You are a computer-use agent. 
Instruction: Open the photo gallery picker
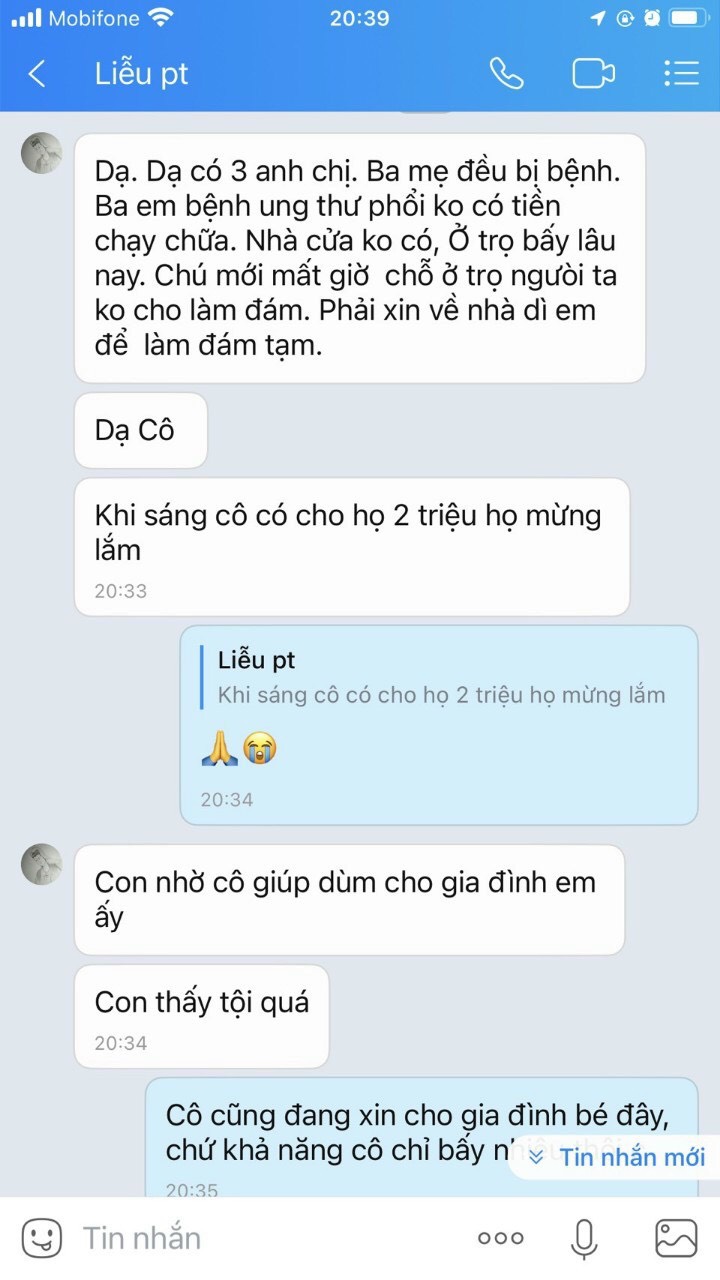(676, 1238)
